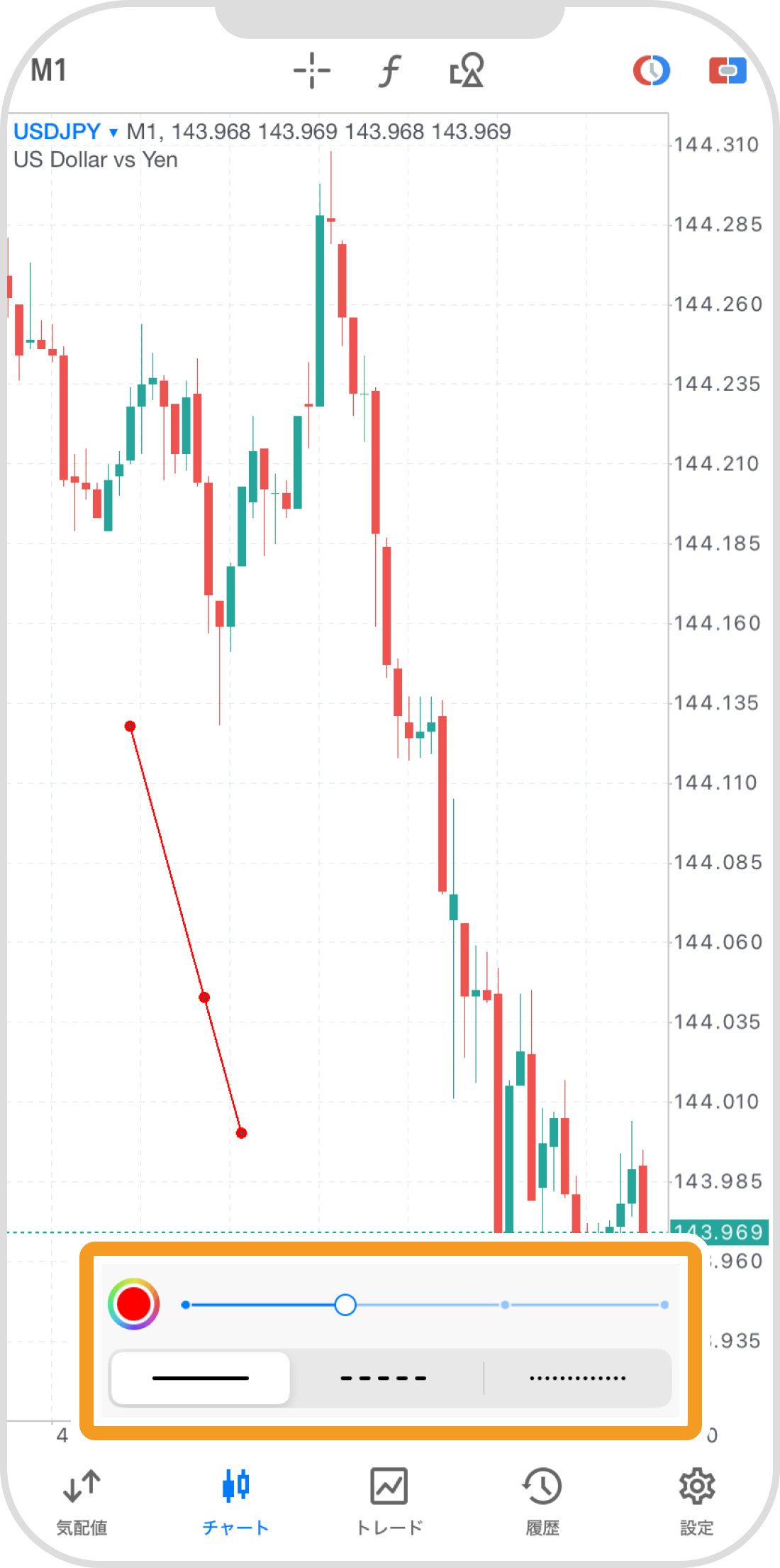Select the dashed line style
This screenshot has height=1568, width=780.
click(x=384, y=1378)
